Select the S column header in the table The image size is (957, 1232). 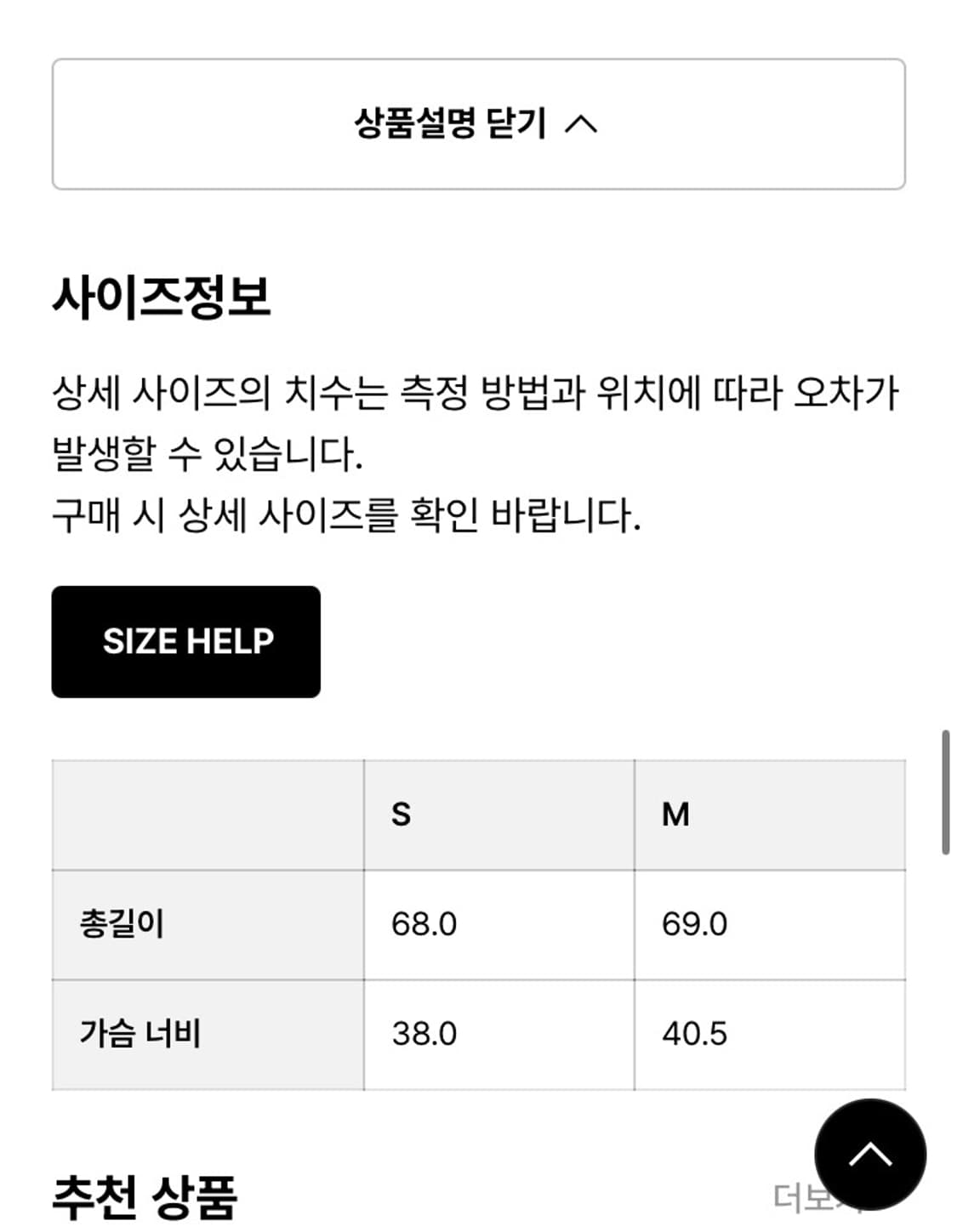pos(402,814)
